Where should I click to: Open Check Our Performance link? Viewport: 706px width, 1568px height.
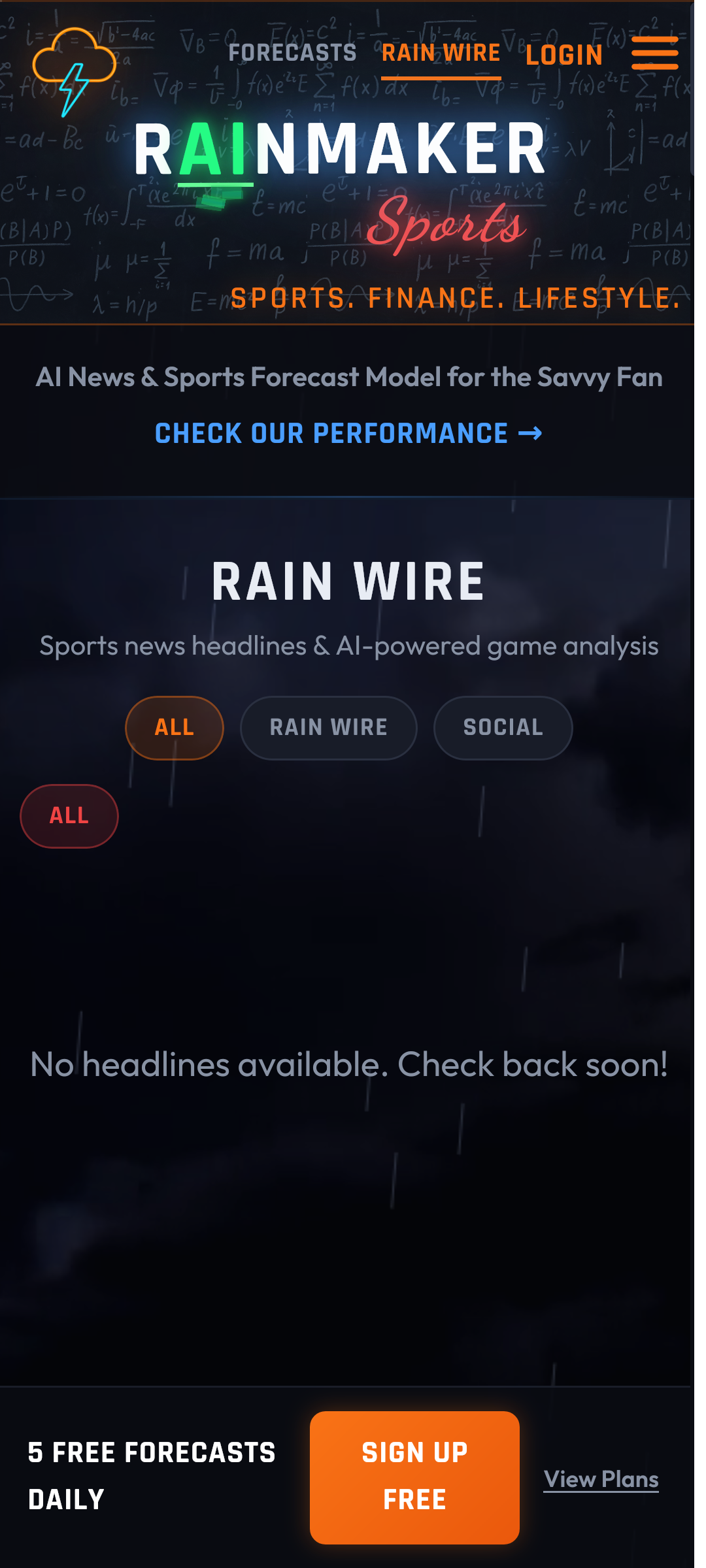348,433
